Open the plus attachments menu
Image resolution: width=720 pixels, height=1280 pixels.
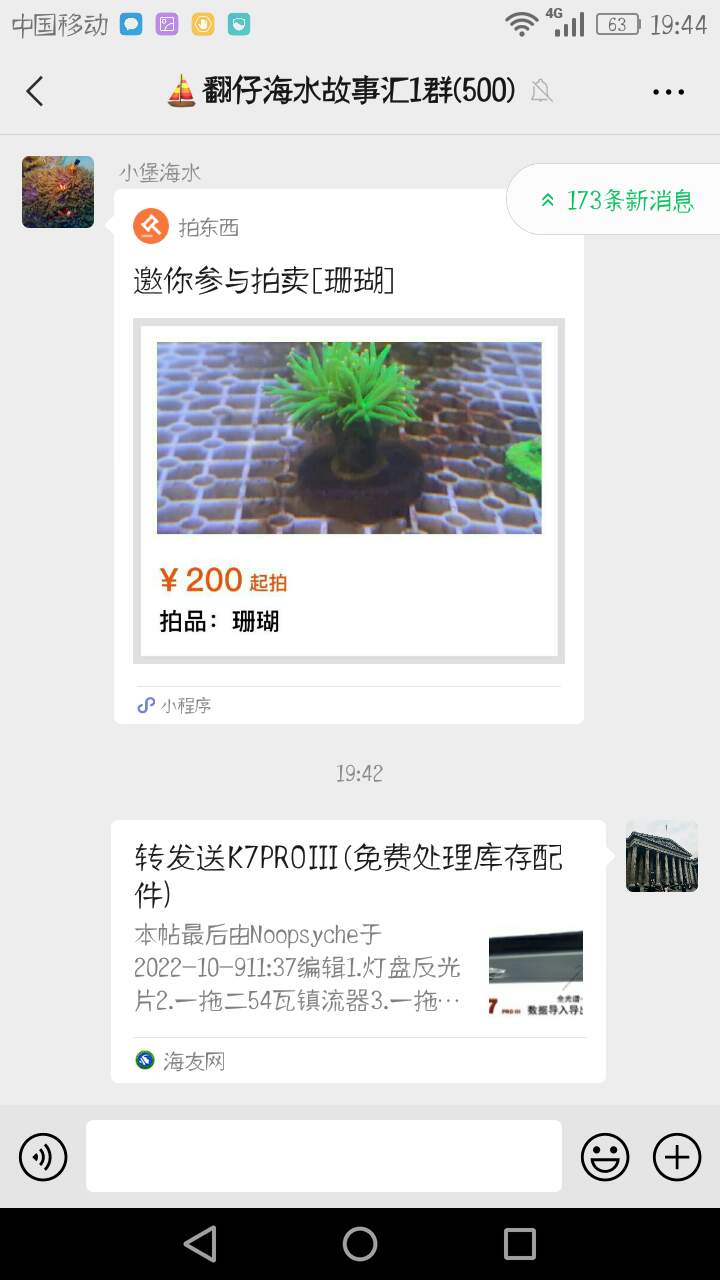[x=677, y=1157]
